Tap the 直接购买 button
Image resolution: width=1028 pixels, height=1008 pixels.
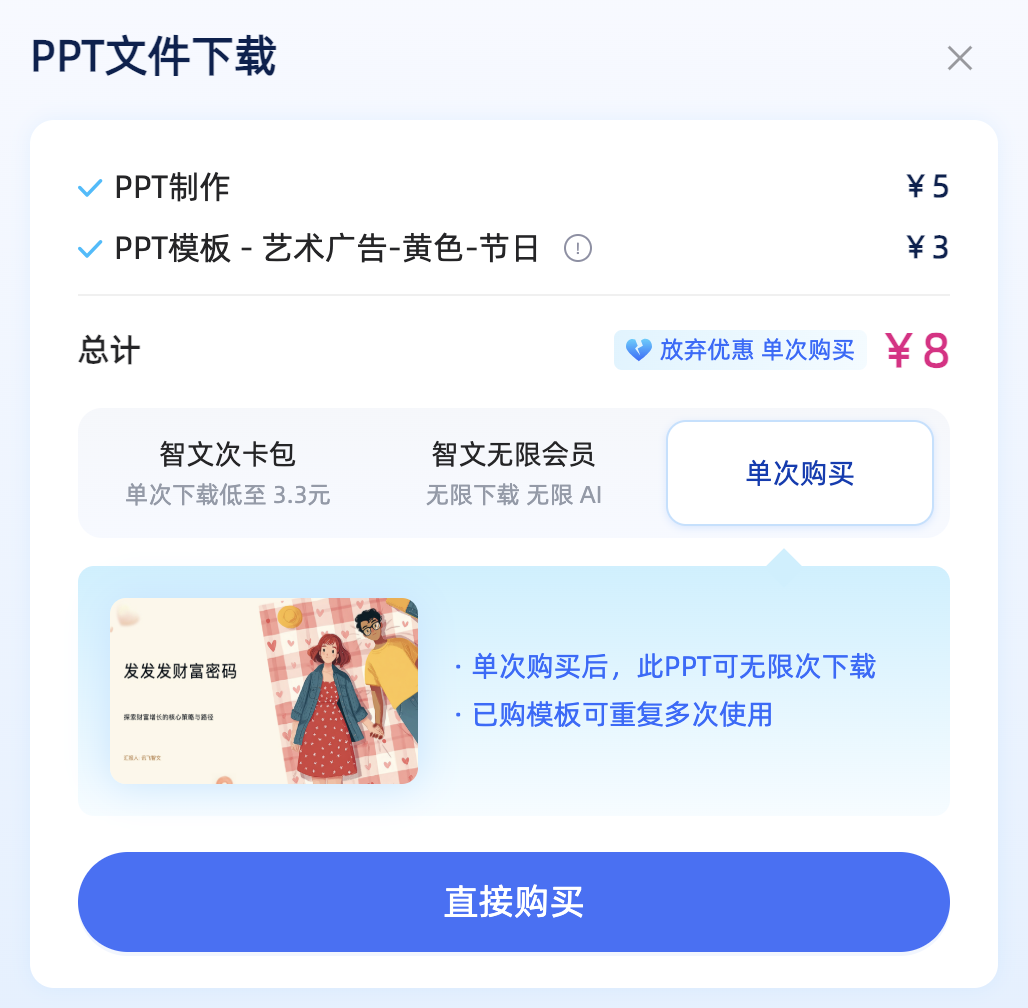pyautogui.click(x=514, y=902)
